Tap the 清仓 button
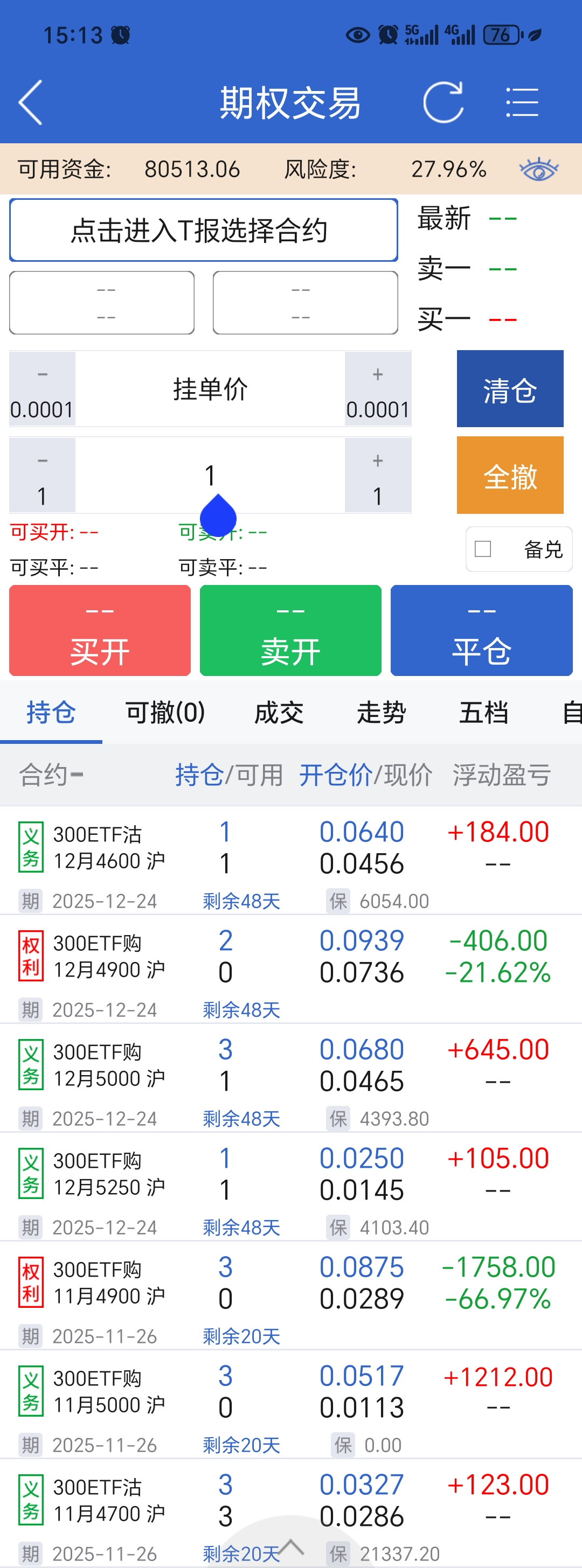The width and height of the screenshot is (582, 1568). 510,389
